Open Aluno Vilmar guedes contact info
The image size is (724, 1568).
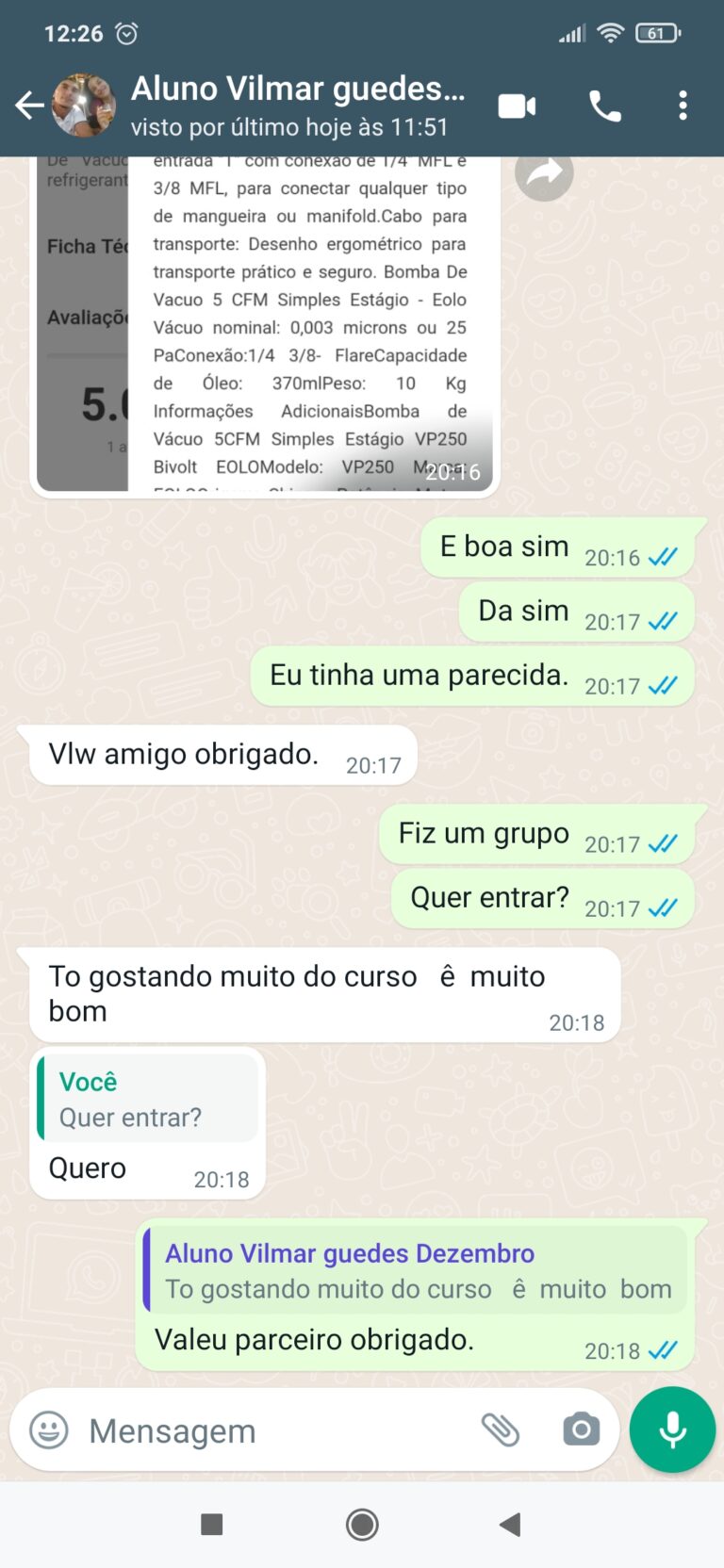pos(297,106)
